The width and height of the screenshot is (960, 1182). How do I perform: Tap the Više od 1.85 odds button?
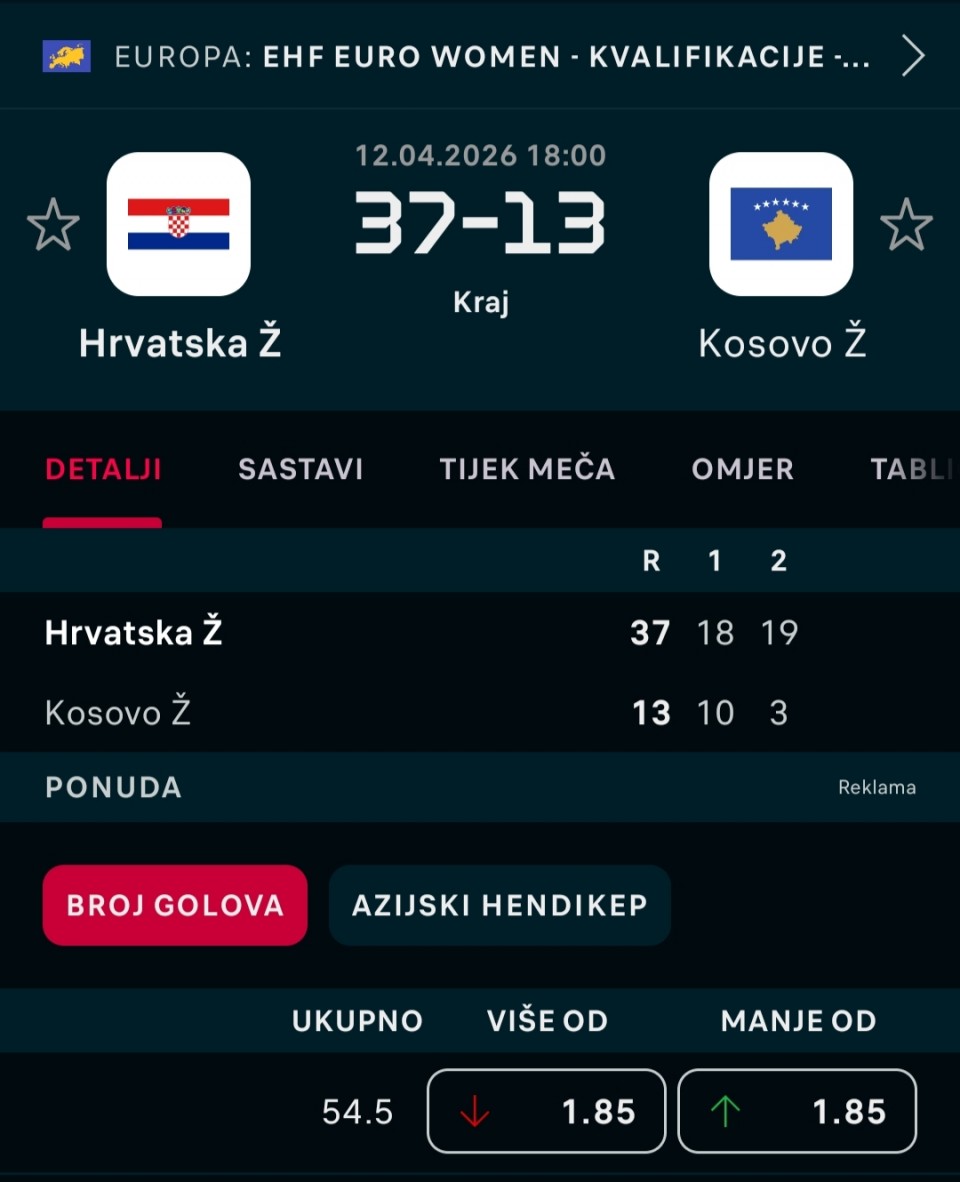point(546,1112)
